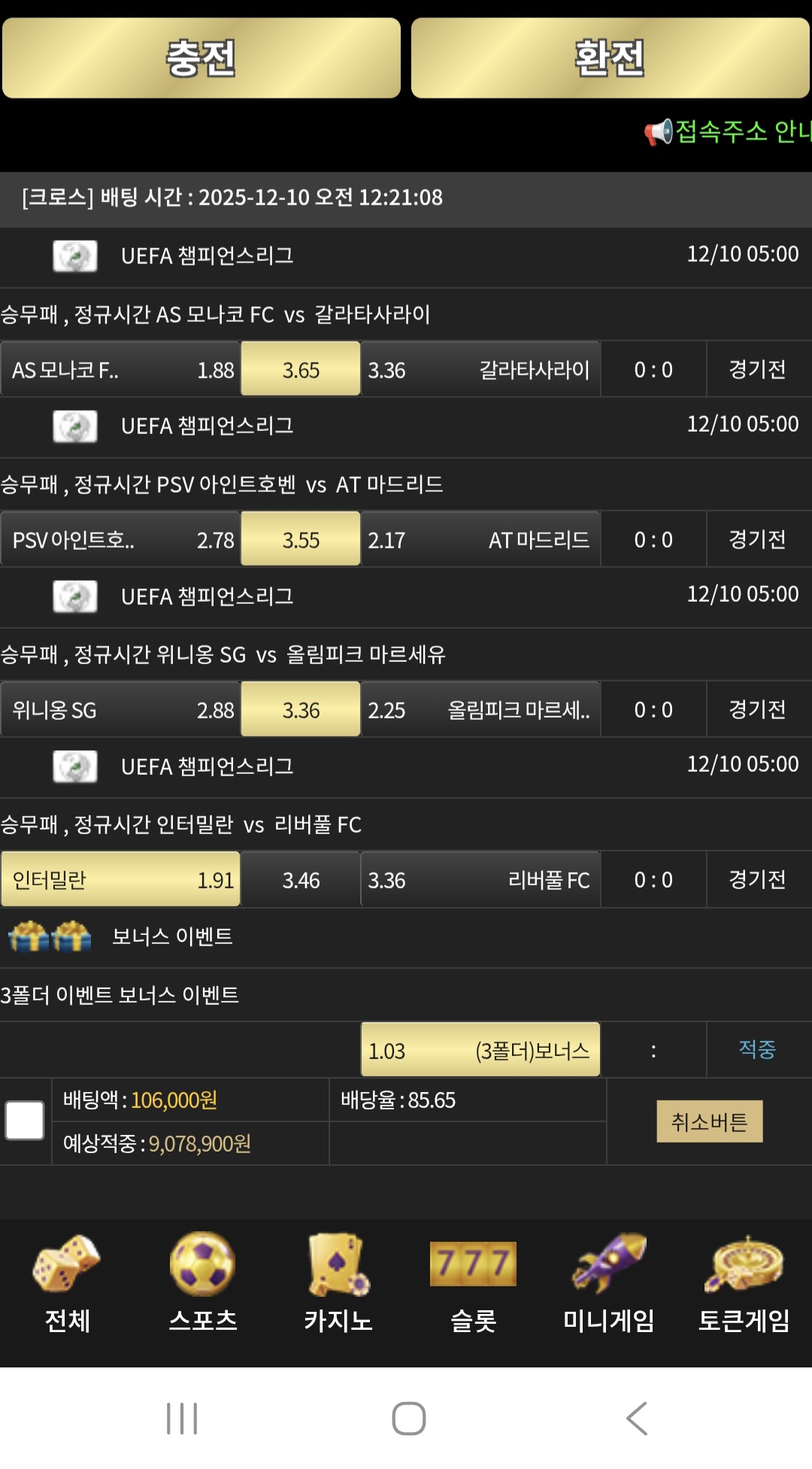Tap 취소버튼 to cancel the bet
Viewport: 812px width, 1469px height.
(x=709, y=1121)
